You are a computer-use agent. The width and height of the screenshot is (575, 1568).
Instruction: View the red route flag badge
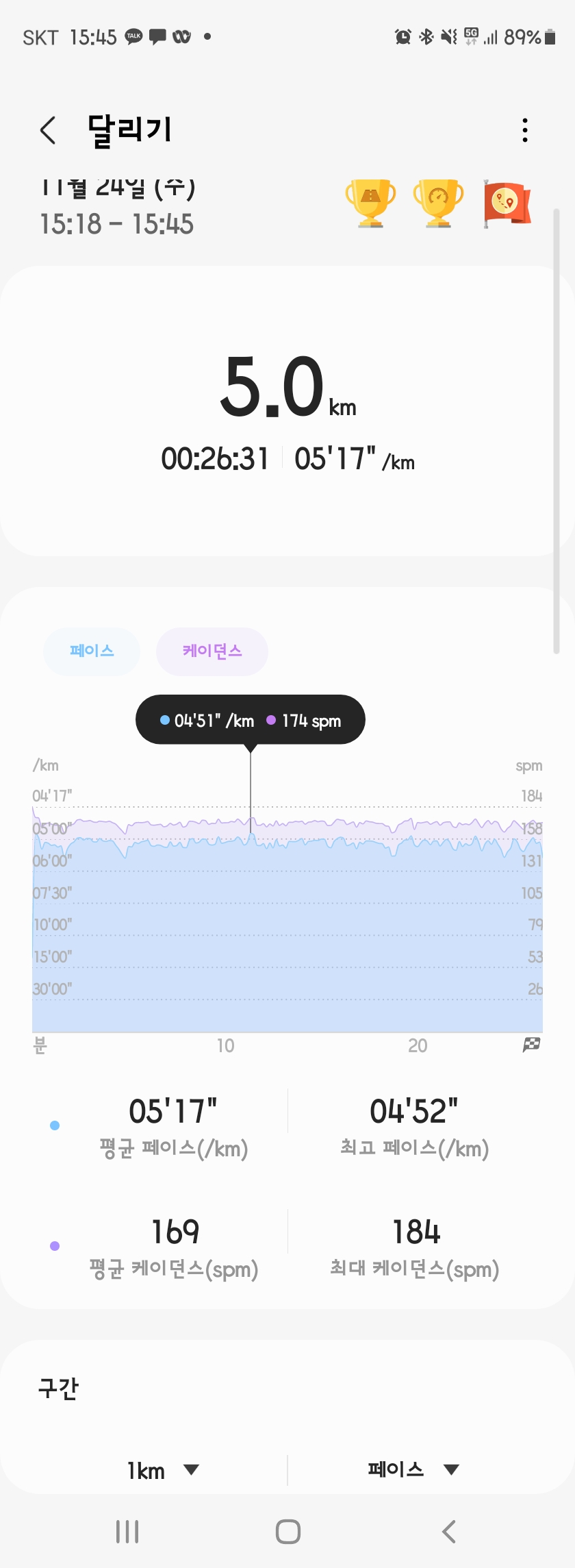[507, 203]
